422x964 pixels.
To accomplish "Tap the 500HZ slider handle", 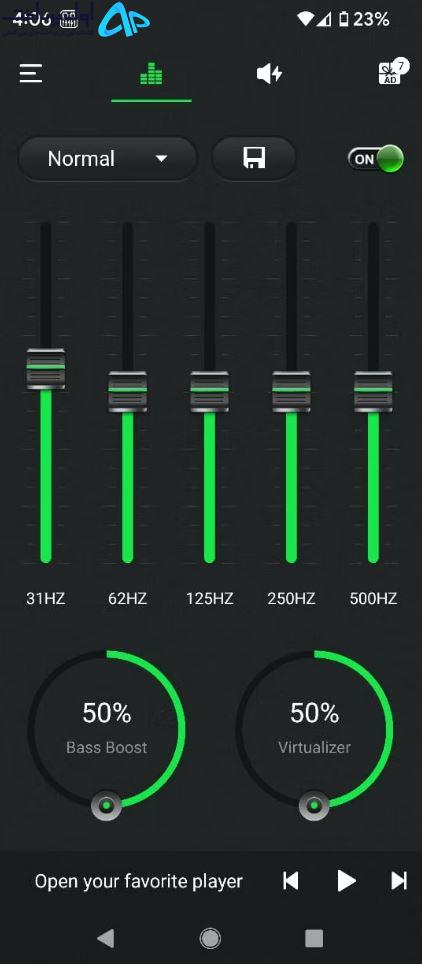I will coord(373,392).
